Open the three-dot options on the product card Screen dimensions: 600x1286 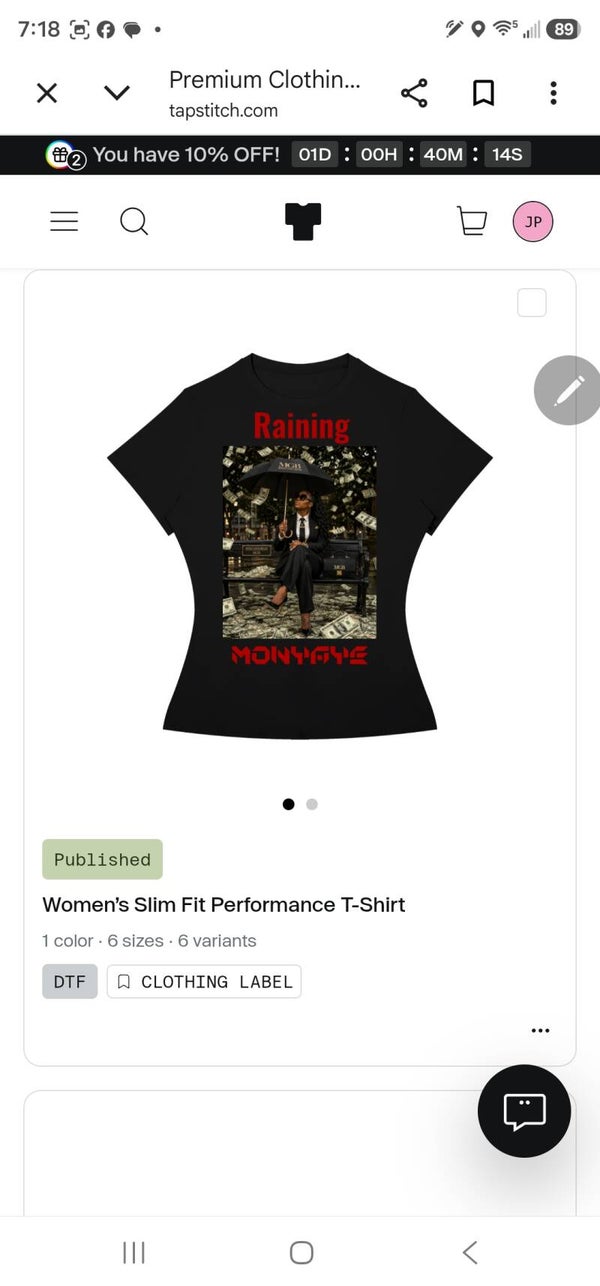tap(541, 1030)
